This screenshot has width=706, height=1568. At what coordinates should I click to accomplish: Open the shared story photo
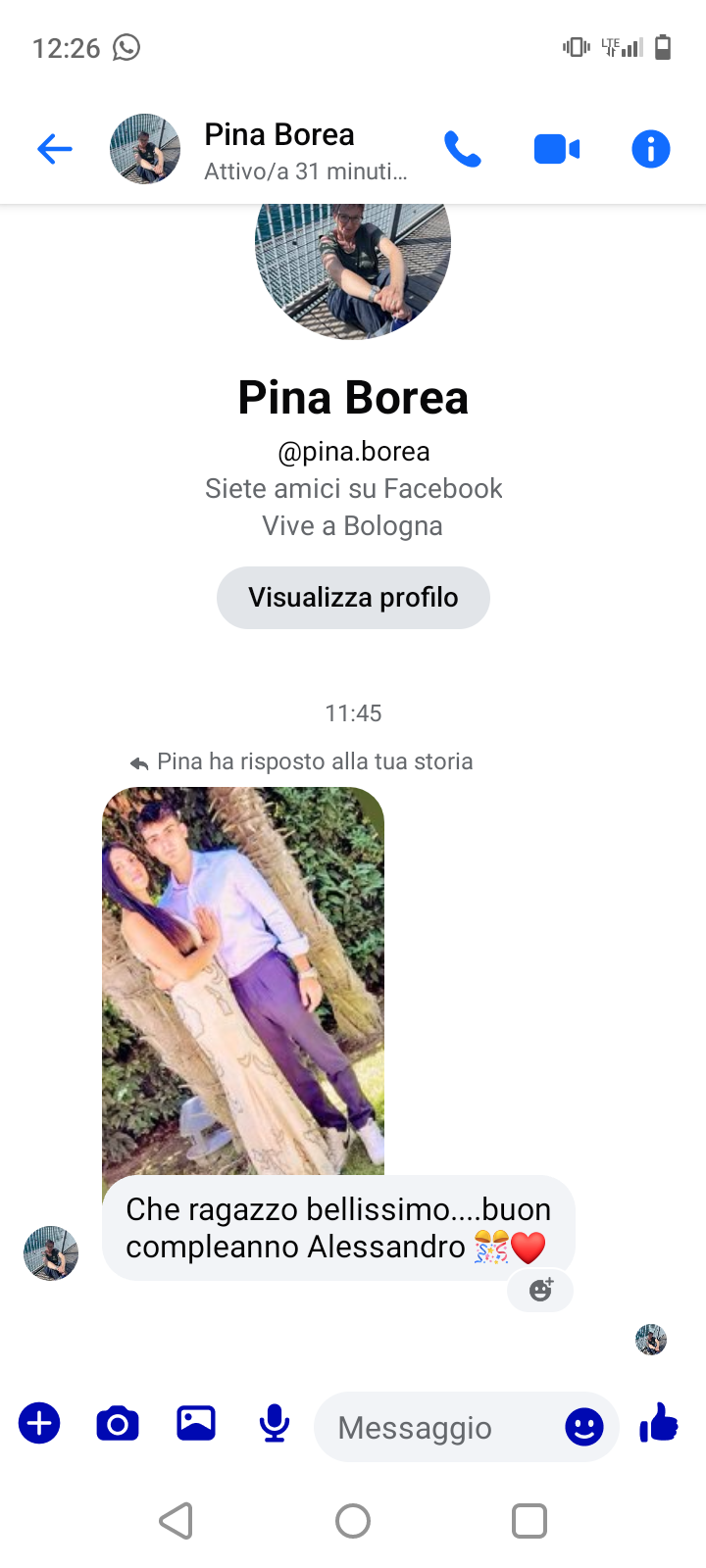(243, 980)
